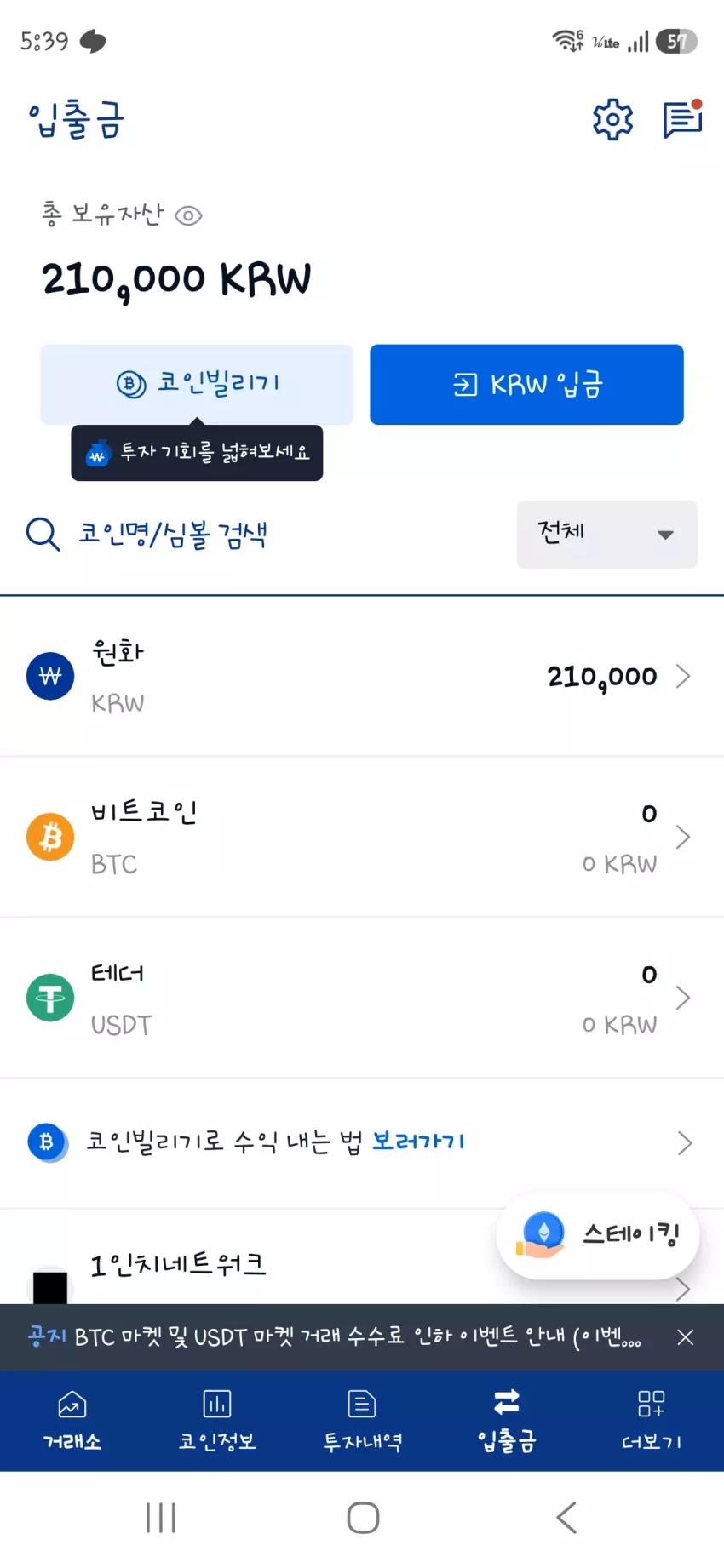The height and width of the screenshot is (1568, 724).
Task: Open the 원화 KRW row
Action: coord(362,677)
